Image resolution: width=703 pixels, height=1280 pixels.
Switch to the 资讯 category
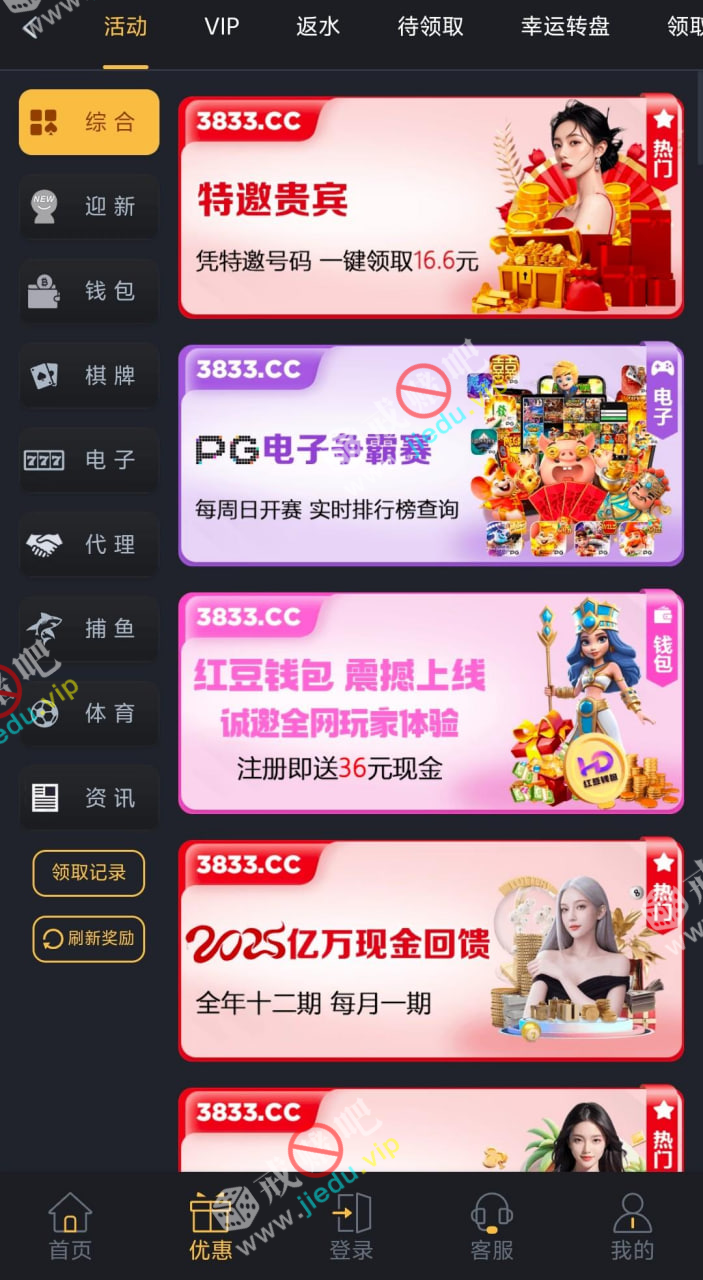89,798
